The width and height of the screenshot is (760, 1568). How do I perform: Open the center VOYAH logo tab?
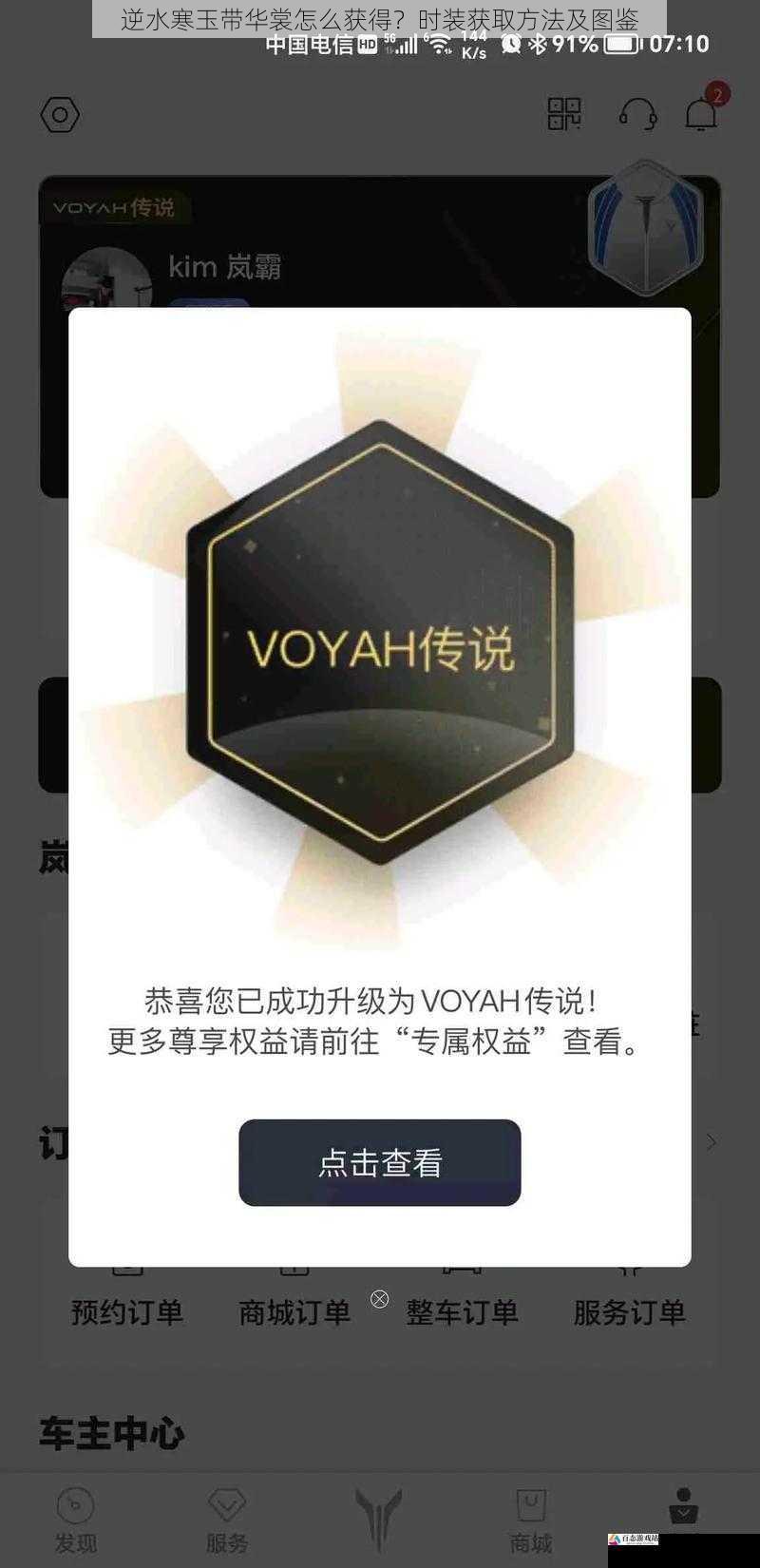379,1518
